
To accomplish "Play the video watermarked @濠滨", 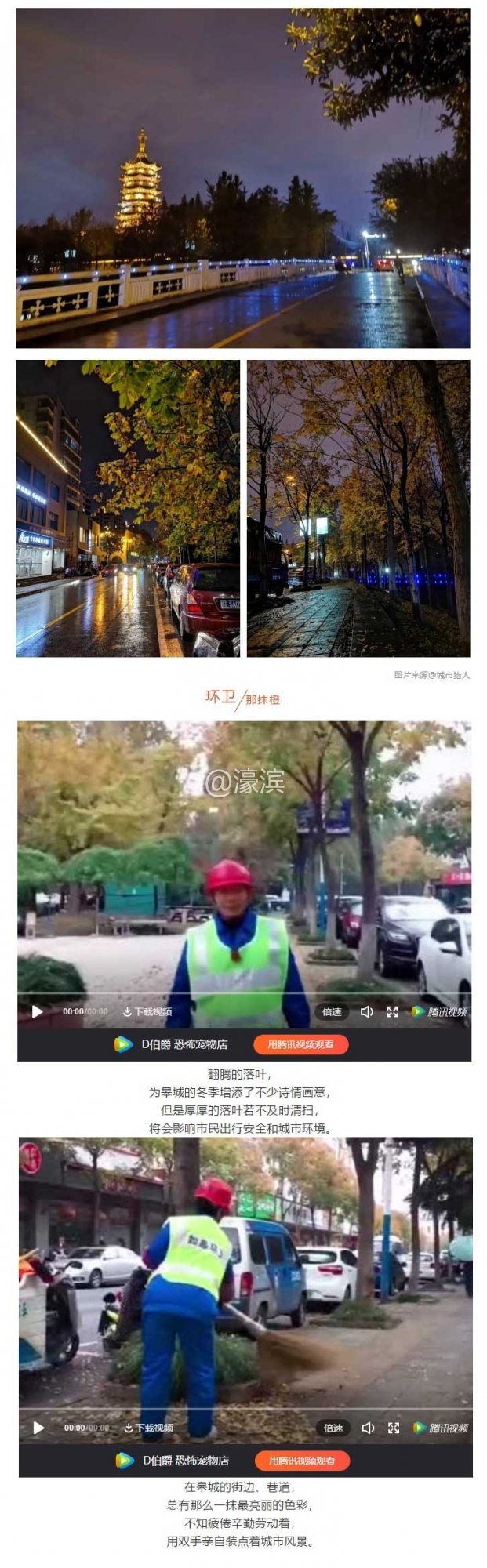I will tap(37, 1011).
